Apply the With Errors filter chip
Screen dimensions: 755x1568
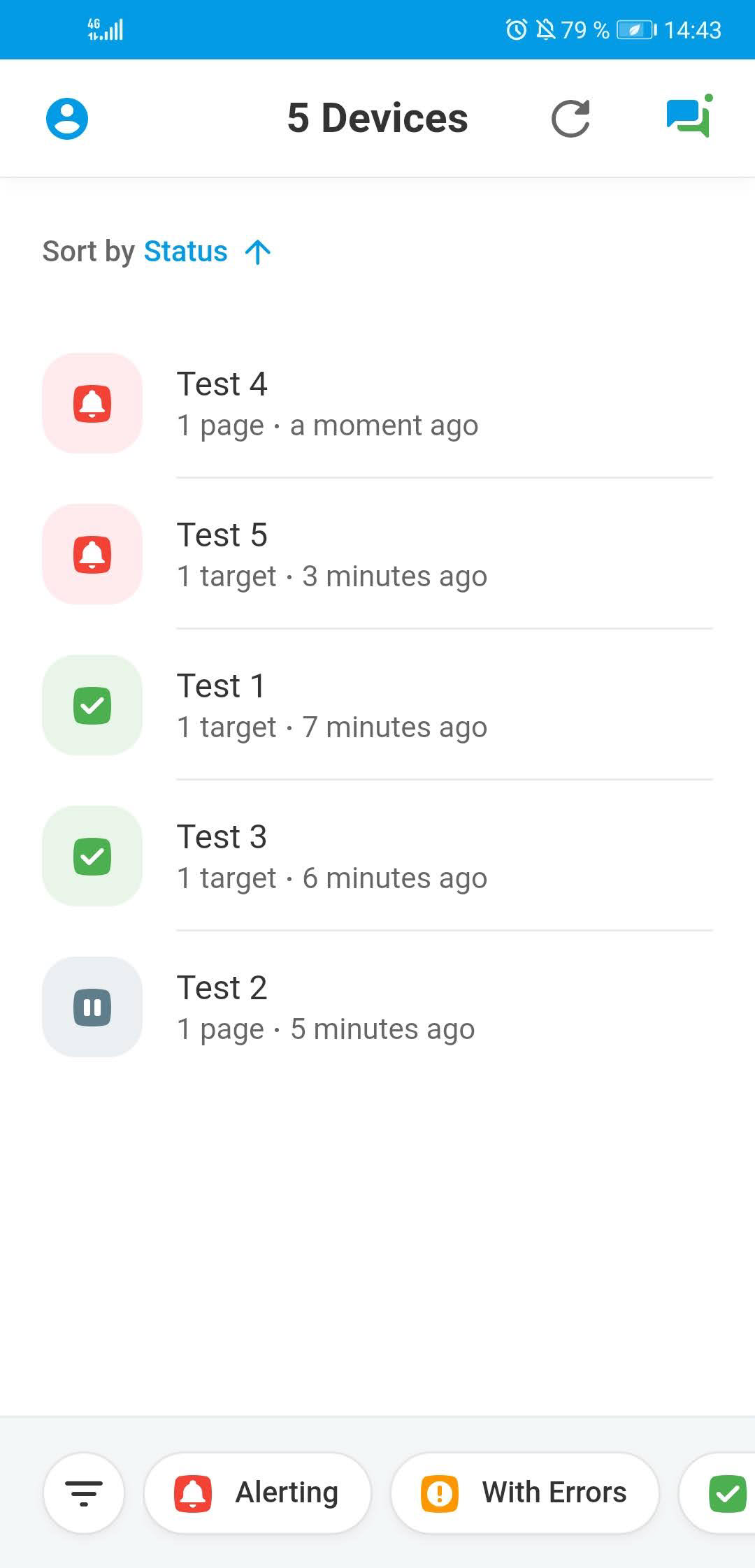point(525,1493)
